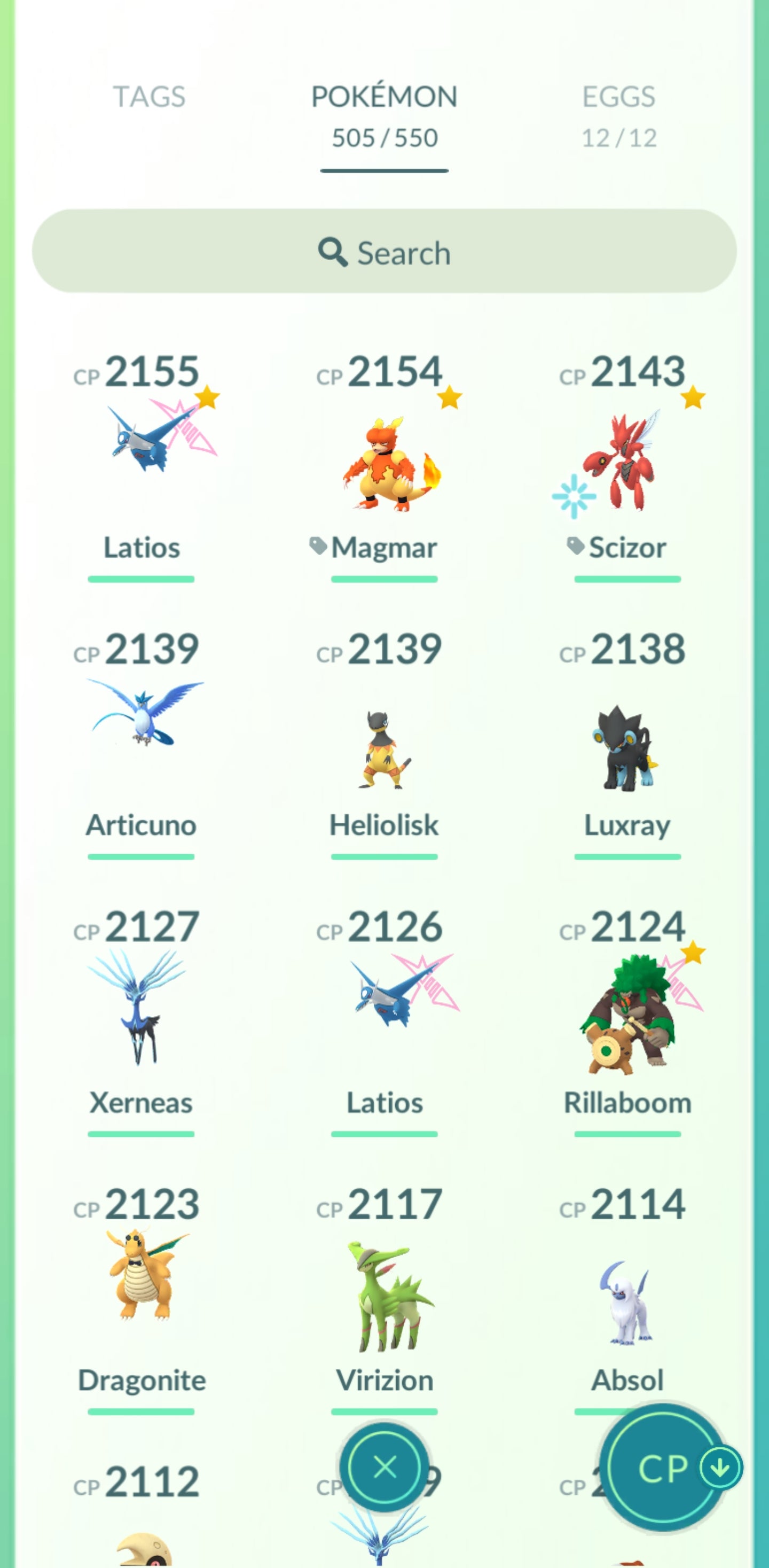
Task: Open Dragonite with CP 2123
Action: click(x=141, y=1284)
